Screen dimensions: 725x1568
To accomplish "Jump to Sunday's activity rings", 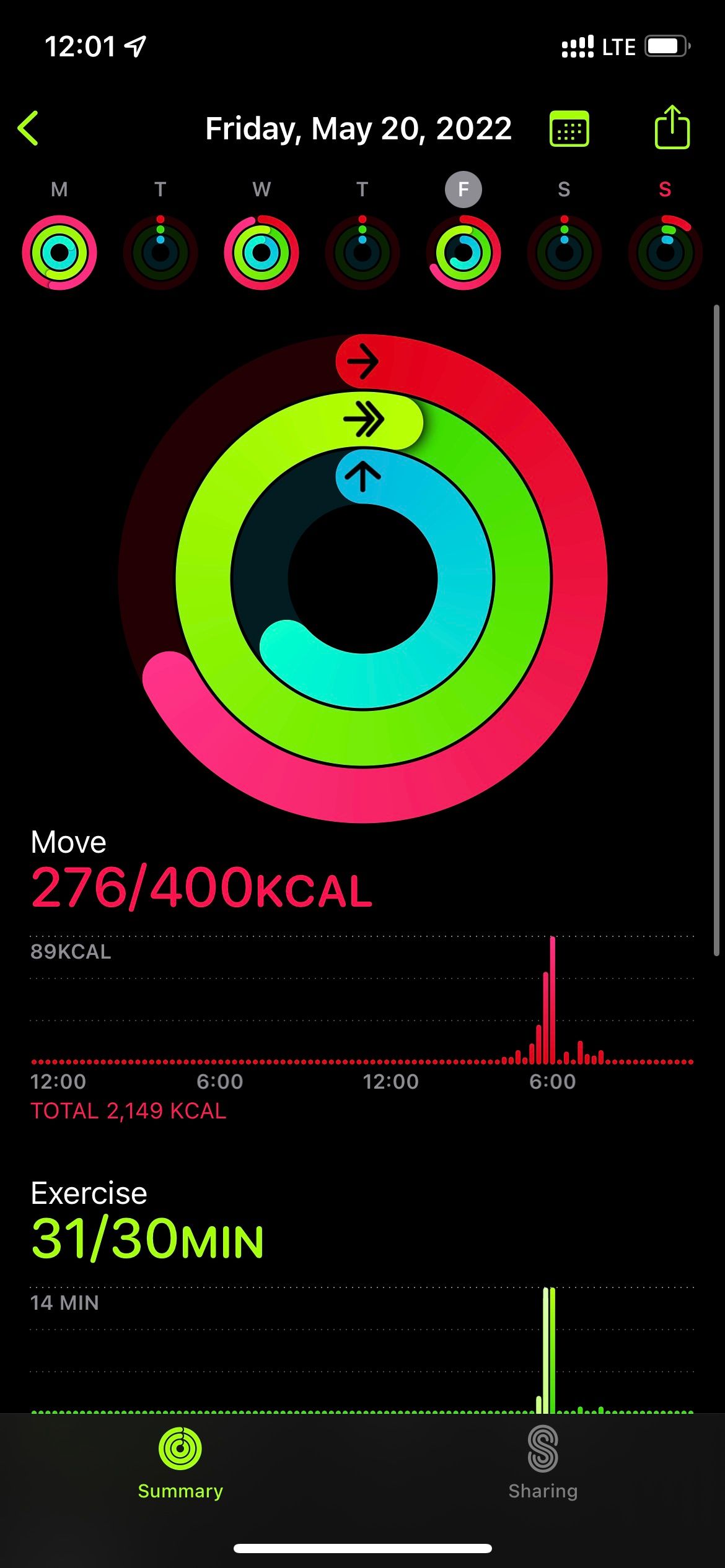I will click(x=665, y=251).
